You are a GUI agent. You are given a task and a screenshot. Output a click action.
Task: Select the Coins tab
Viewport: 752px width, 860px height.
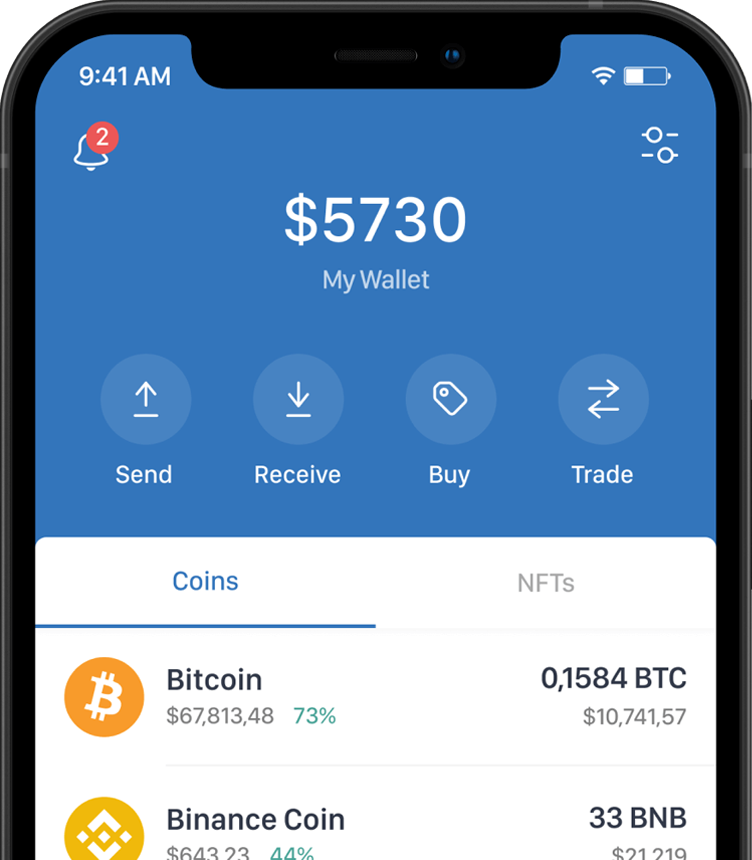tap(206, 582)
